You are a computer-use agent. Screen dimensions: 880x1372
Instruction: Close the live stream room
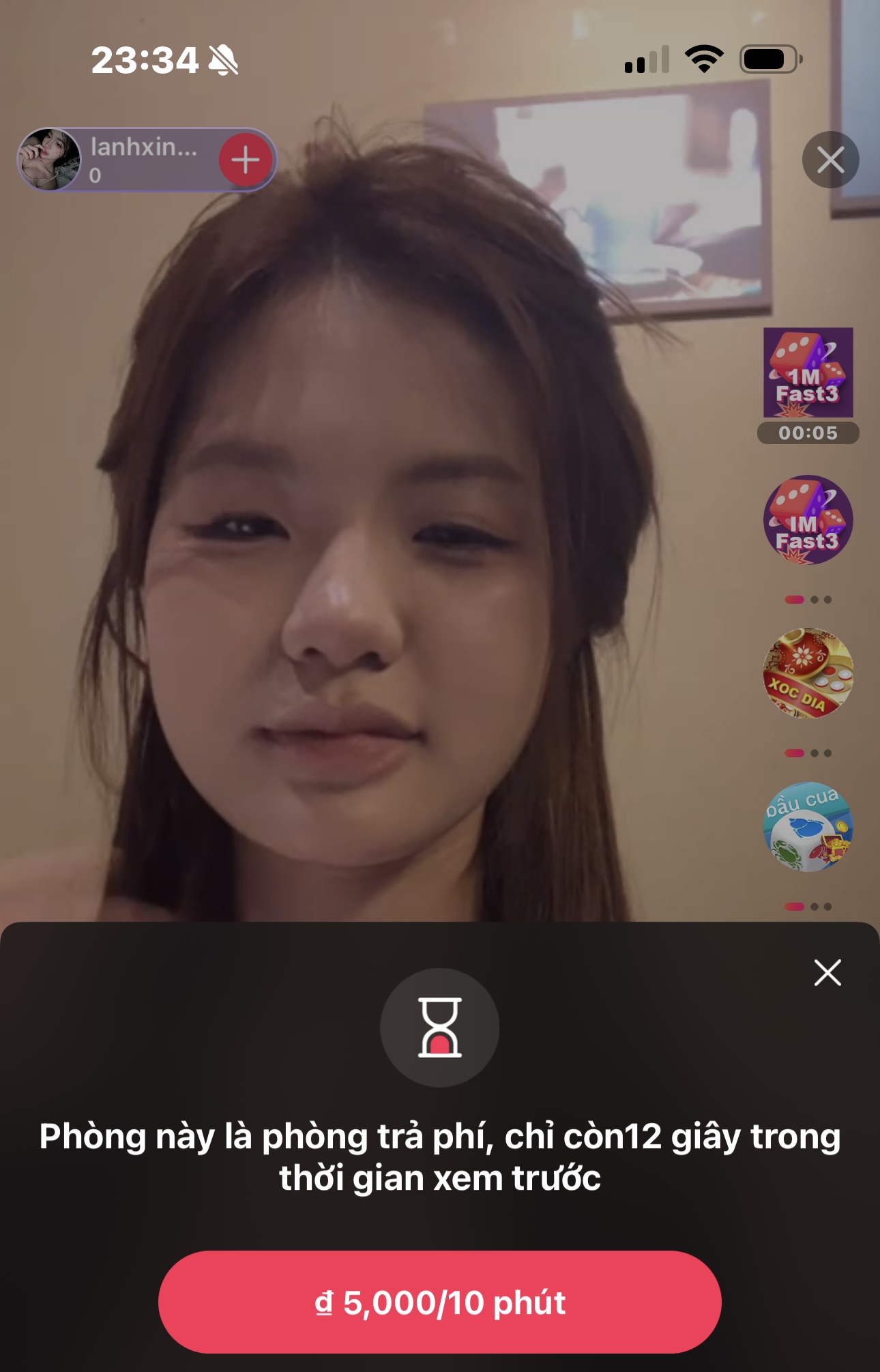[x=830, y=160]
